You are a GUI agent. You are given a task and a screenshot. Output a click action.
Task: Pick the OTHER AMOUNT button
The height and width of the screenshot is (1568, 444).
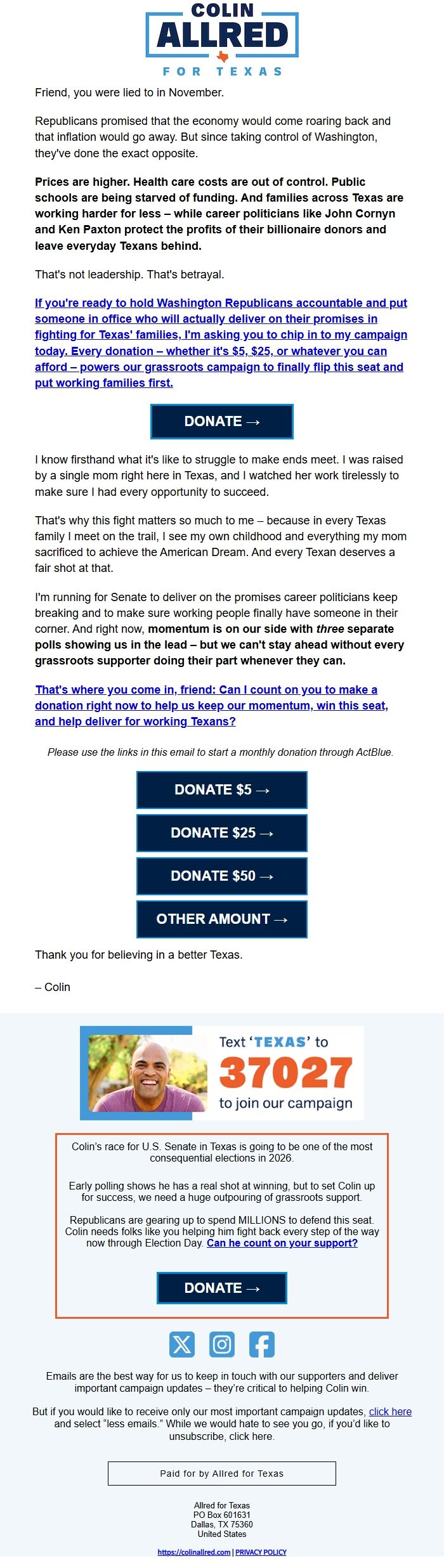pos(222,919)
